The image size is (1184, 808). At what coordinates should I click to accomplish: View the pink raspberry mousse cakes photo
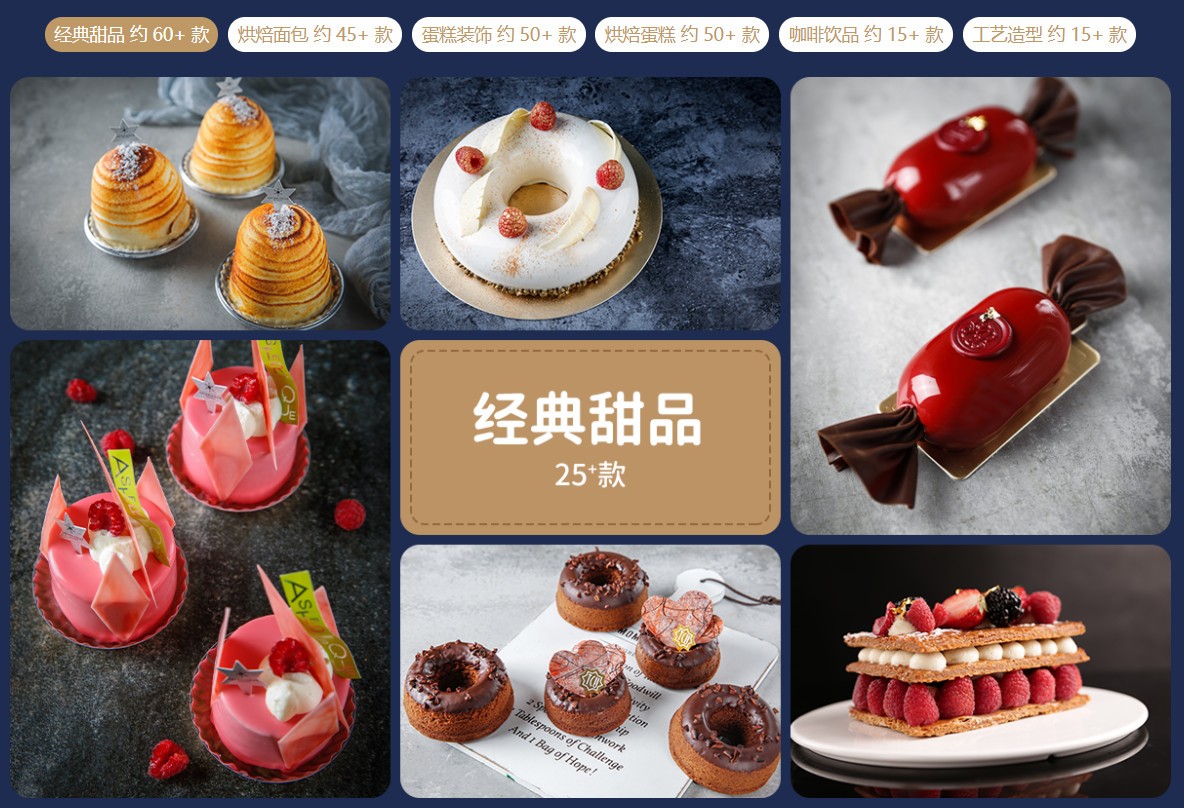(200, 568)
